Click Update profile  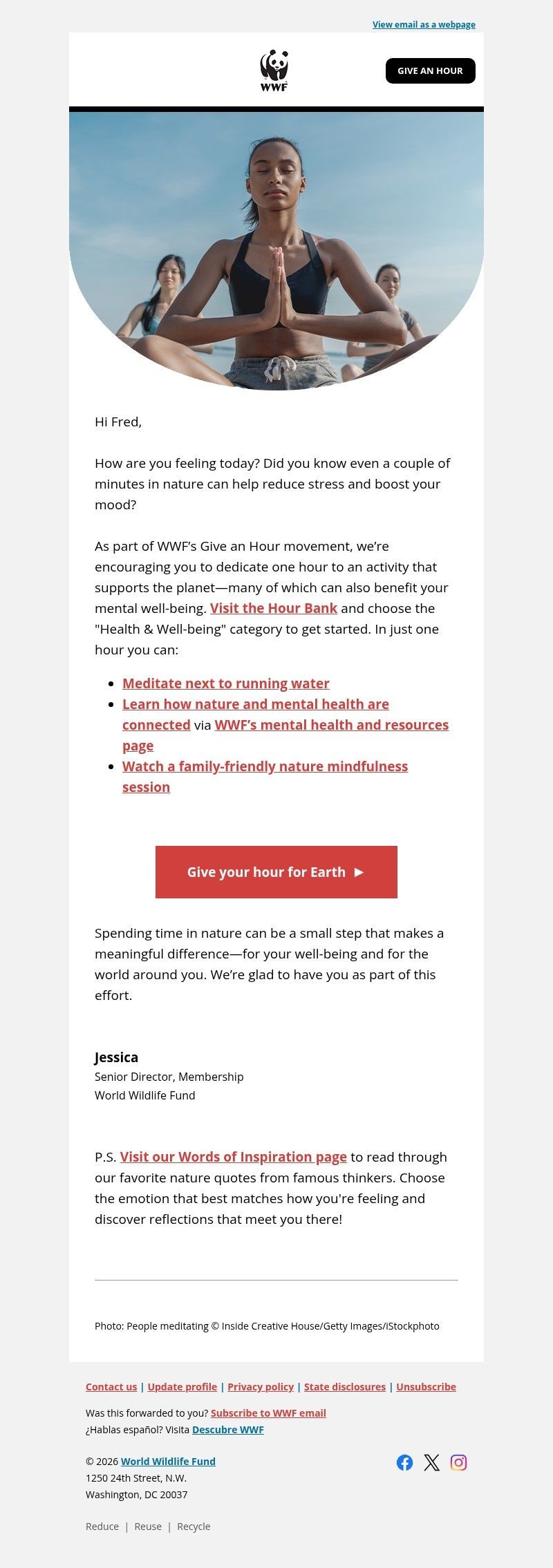coord(182,1386)
